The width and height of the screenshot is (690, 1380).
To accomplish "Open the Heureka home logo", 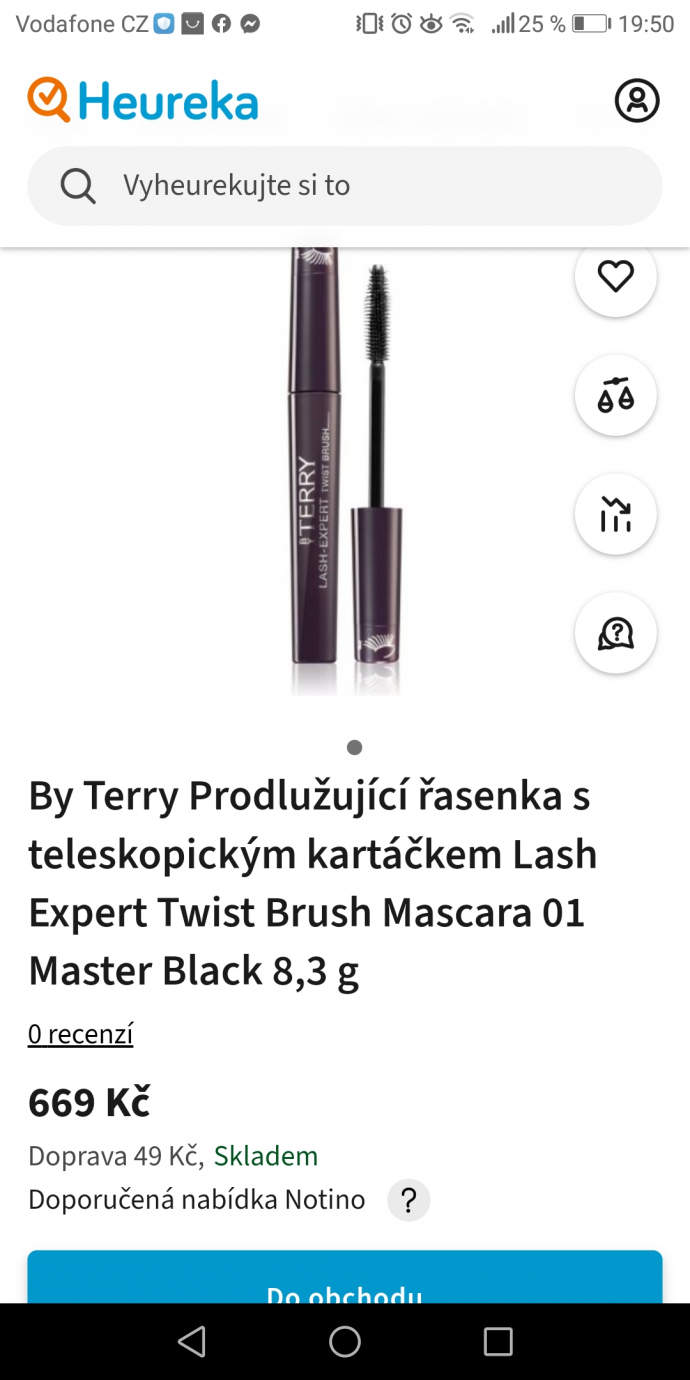I will [143, 101].
